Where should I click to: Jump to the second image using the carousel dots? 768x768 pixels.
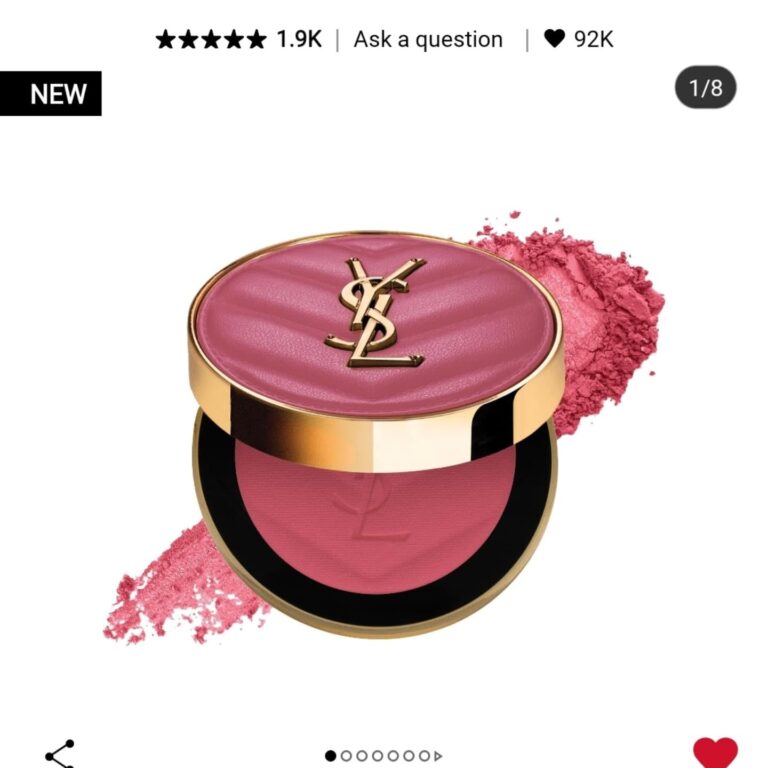click(346, 756)
